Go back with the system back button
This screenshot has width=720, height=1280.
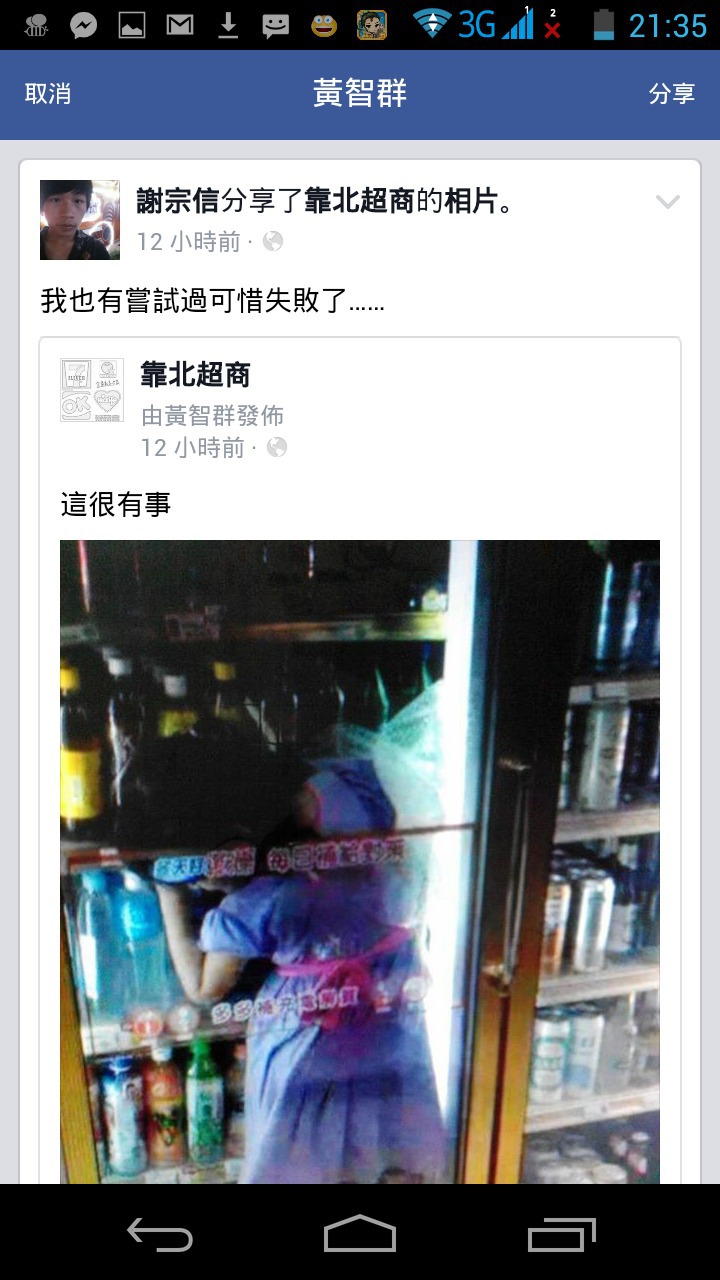tap(160, 1235)
